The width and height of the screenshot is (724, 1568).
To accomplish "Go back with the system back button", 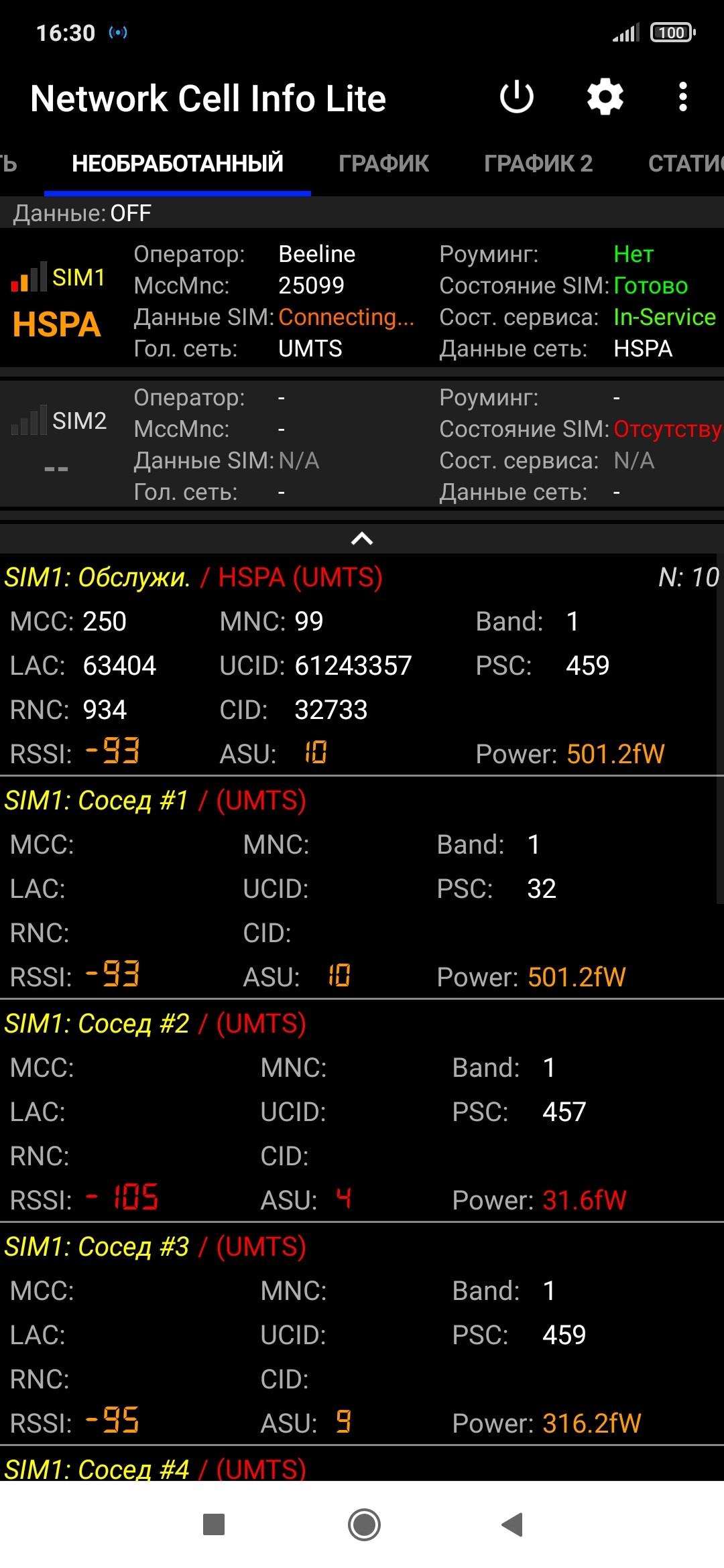I will (512, 1524).
